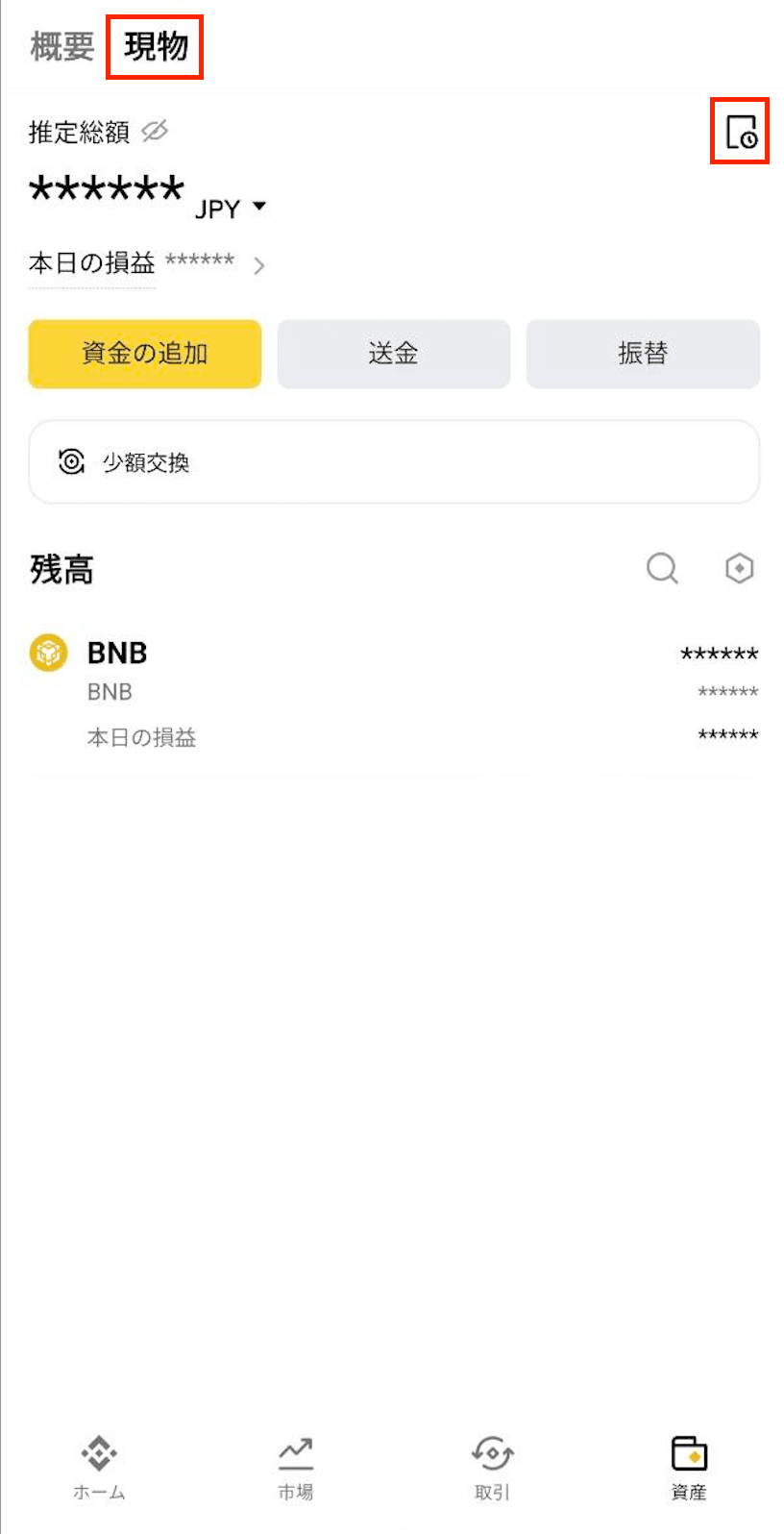Open the hexagon settings icon beside 残高
Viewport: 784px width, 1534px height.
[739, 568]
